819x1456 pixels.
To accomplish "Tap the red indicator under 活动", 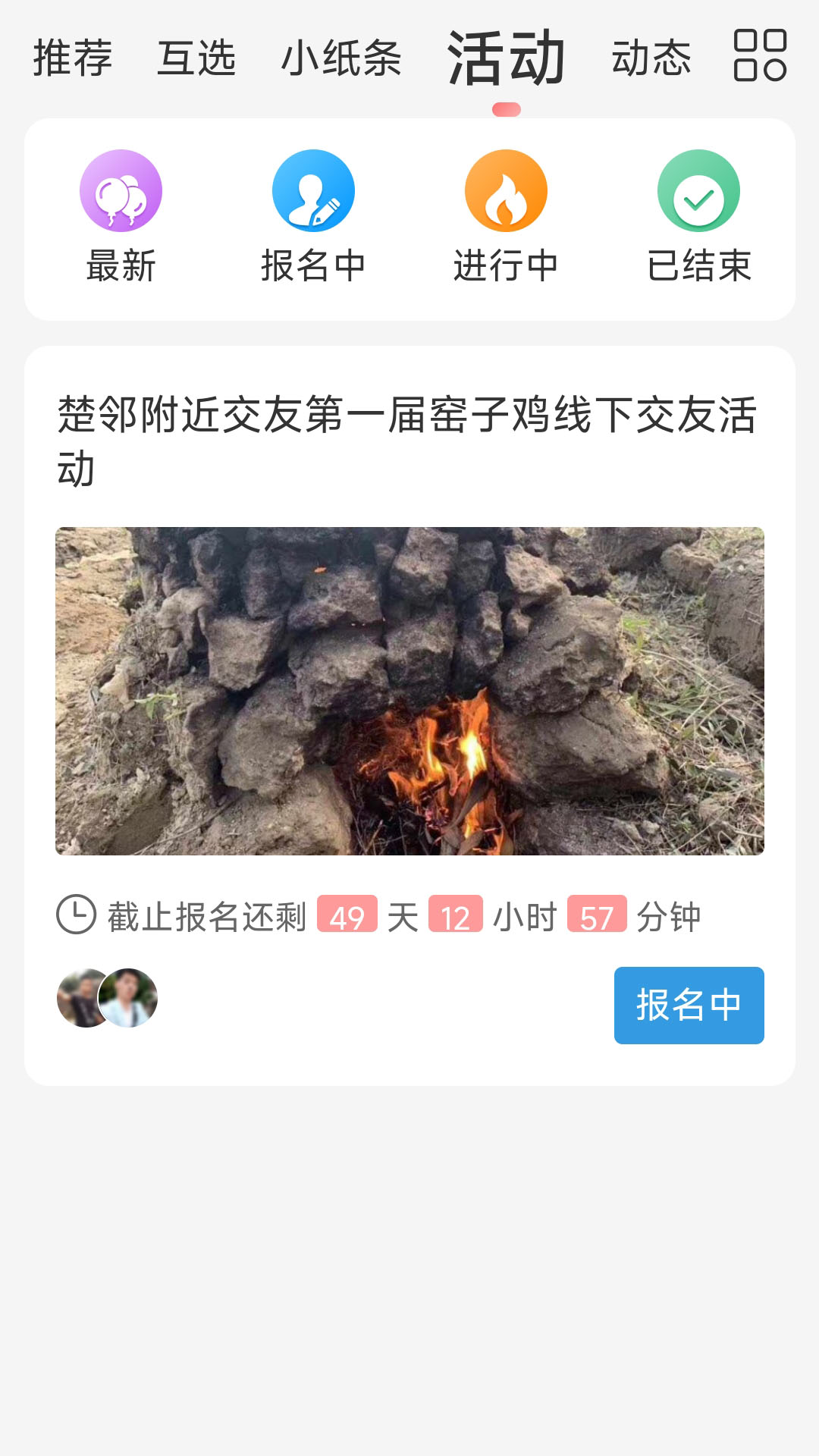I will 507,108.
